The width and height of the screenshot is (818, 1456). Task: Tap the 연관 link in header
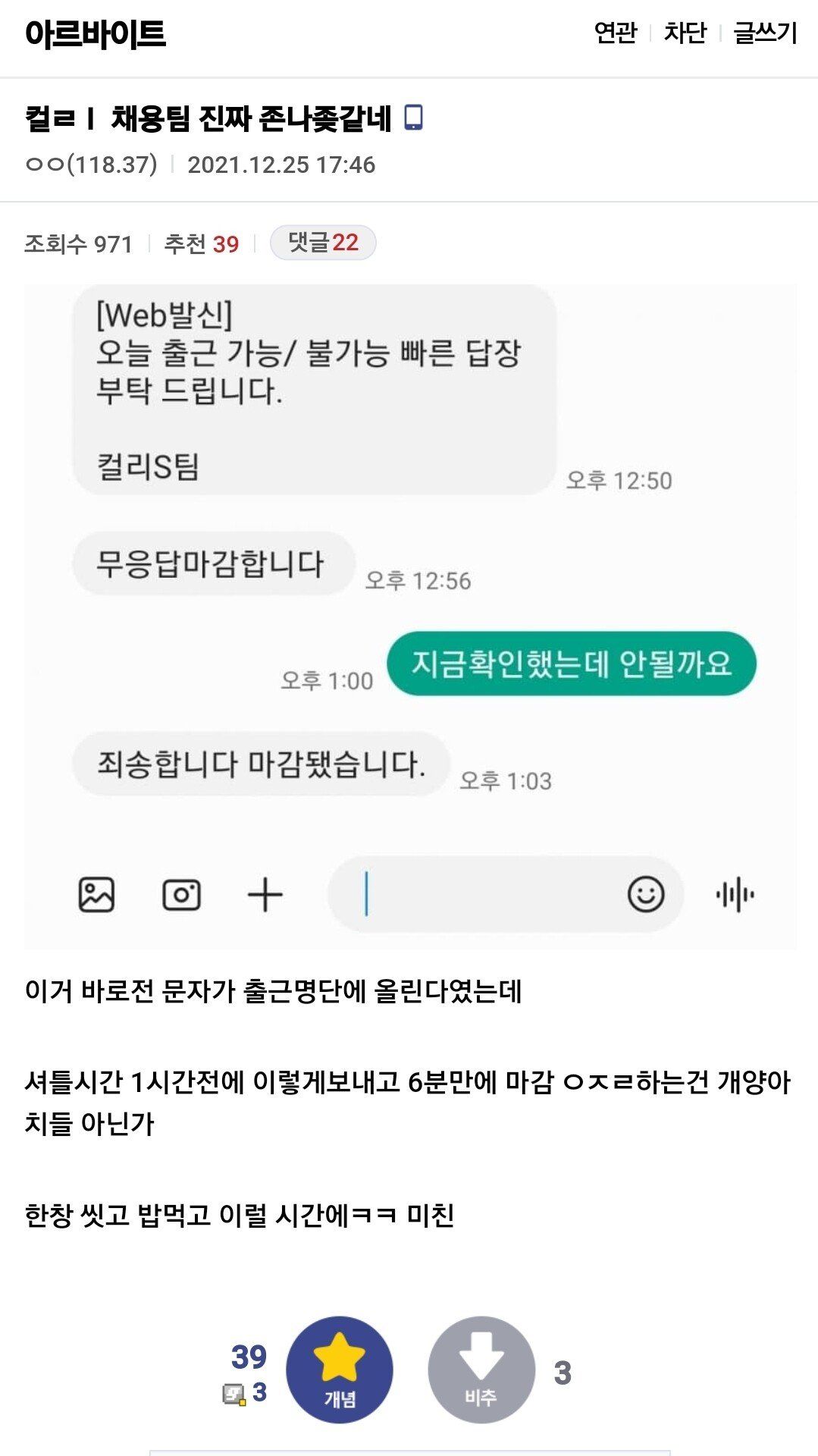(x=615, y=33)
